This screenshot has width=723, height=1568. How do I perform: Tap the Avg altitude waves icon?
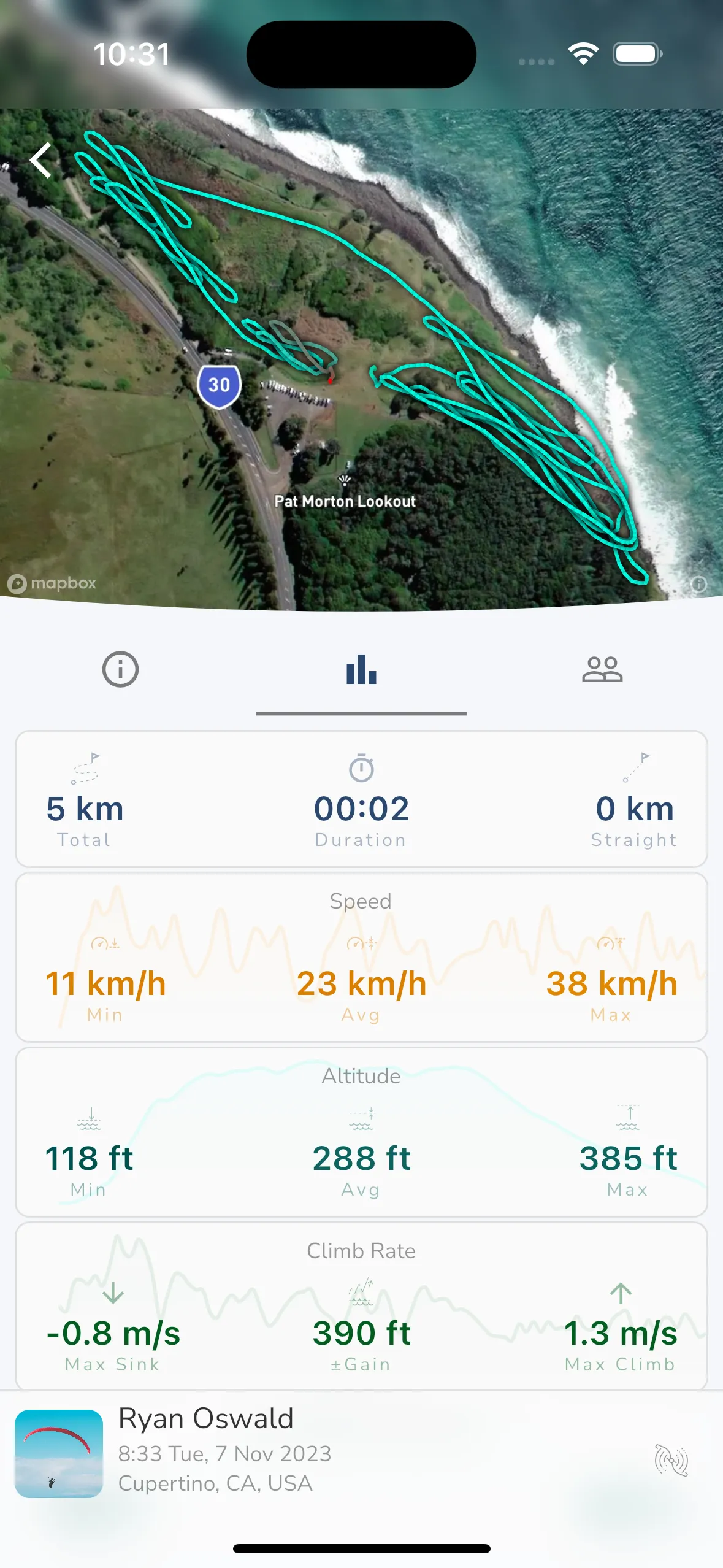pos(361,1116)
